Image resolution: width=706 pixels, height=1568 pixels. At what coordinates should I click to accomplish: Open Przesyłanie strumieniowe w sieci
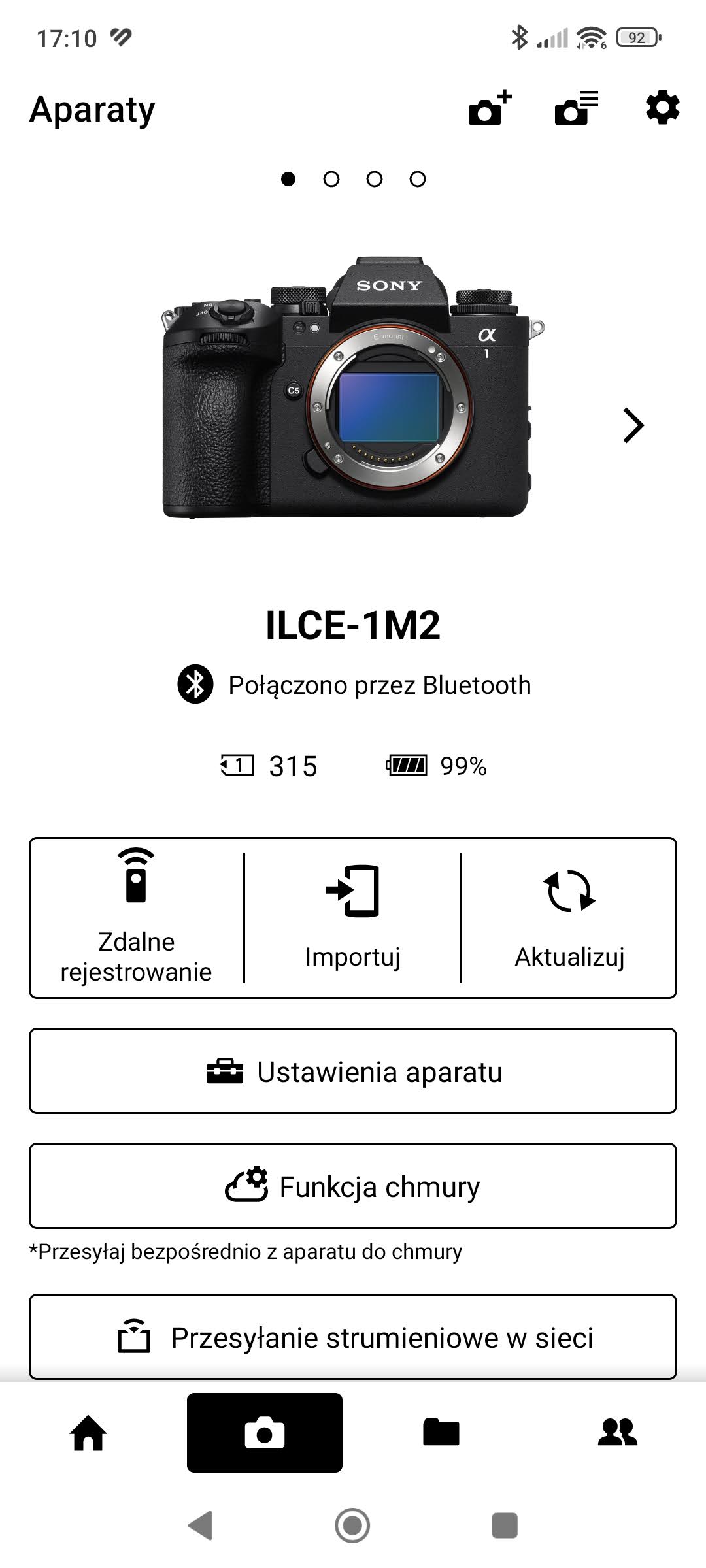click(353, 1337)
